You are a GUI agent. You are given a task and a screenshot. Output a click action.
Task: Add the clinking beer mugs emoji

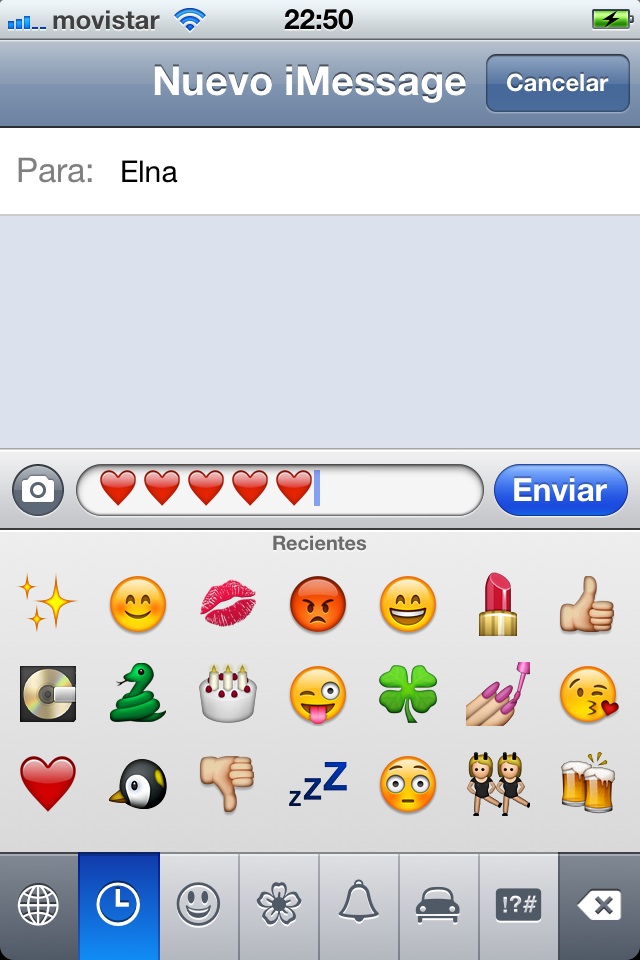pos(587,782)
